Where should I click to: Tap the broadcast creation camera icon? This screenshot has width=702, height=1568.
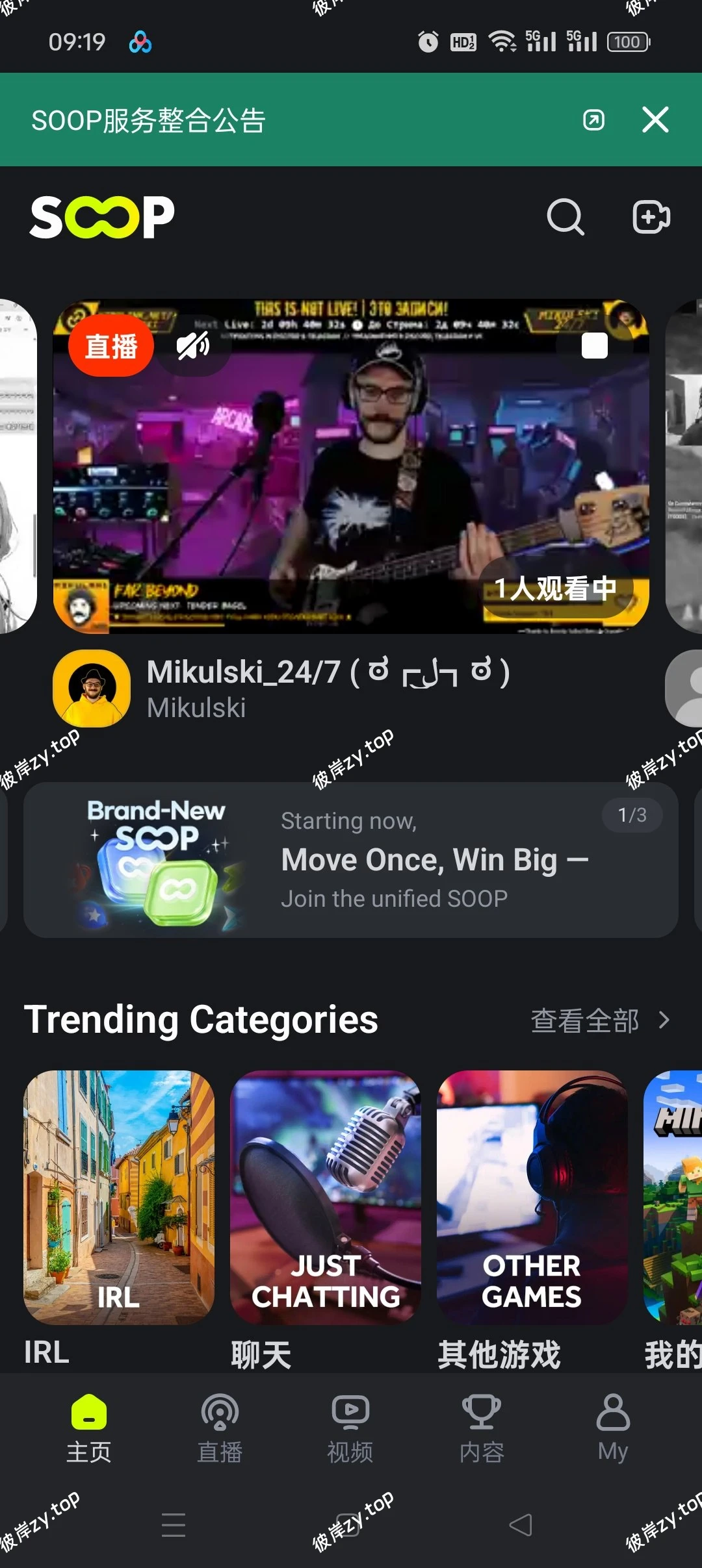coord(650,218)
